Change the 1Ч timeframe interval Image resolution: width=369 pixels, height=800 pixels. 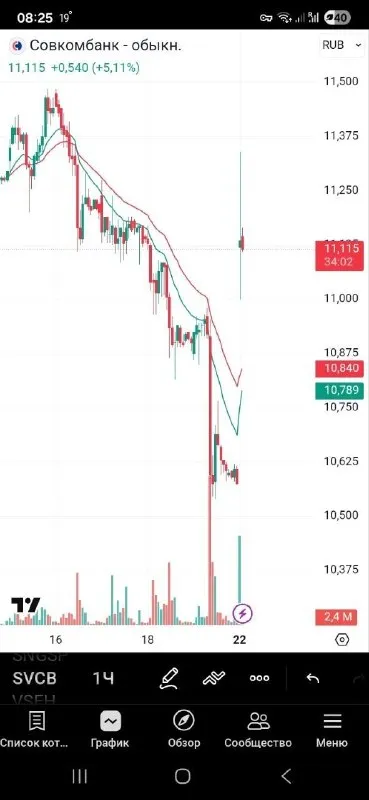[x=103, y=679]
